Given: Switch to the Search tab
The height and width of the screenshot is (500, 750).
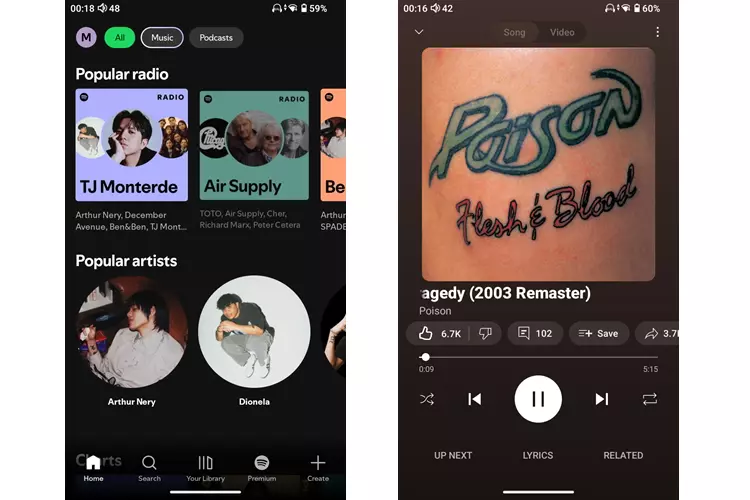Looking at the screenshot, I should 149,468.
